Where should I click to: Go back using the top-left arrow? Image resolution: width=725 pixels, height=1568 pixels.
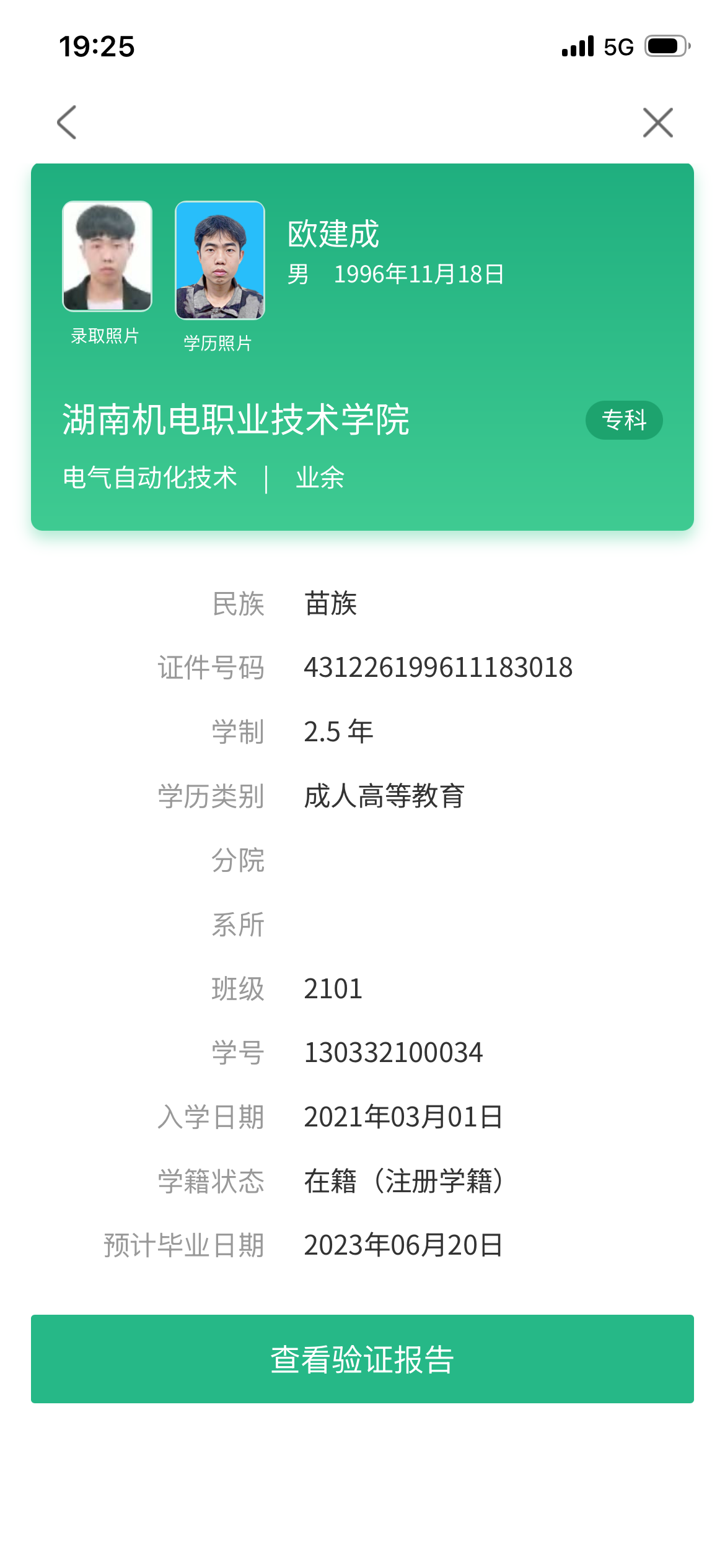click(x=67, y=122)
